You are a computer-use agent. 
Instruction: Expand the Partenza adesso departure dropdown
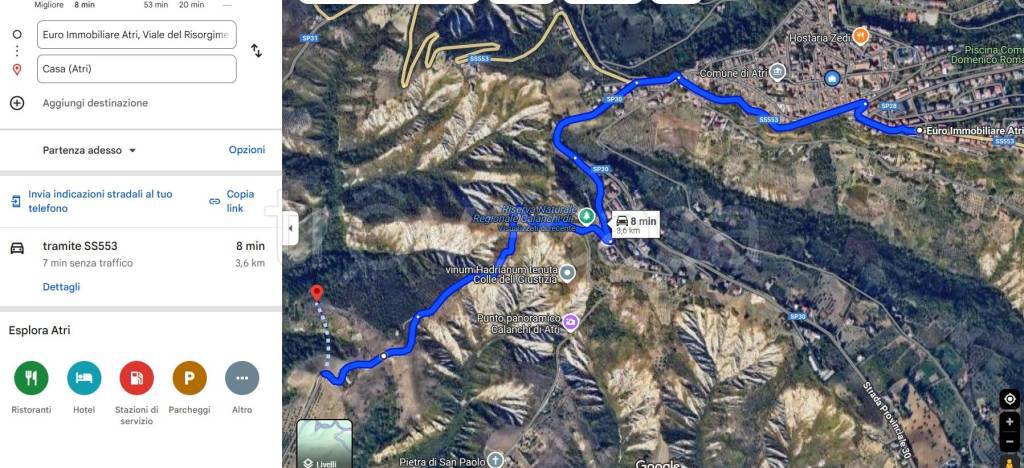coord(89,150)
